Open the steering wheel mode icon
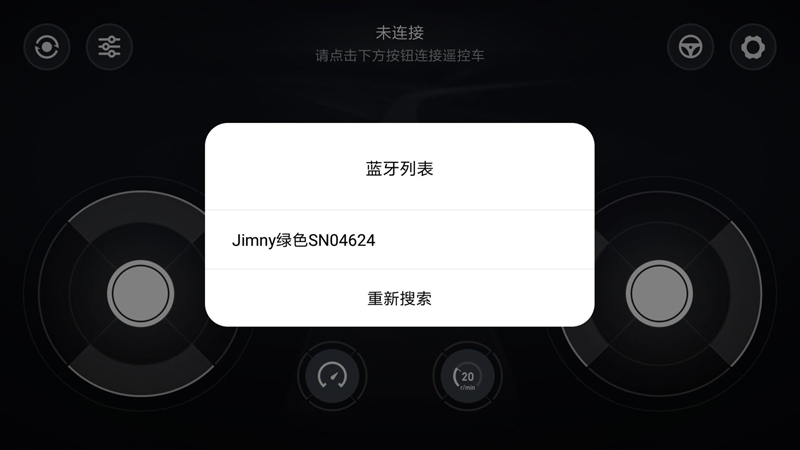The width and height of the screenshot is (800, 450). [x=690, y=47]
